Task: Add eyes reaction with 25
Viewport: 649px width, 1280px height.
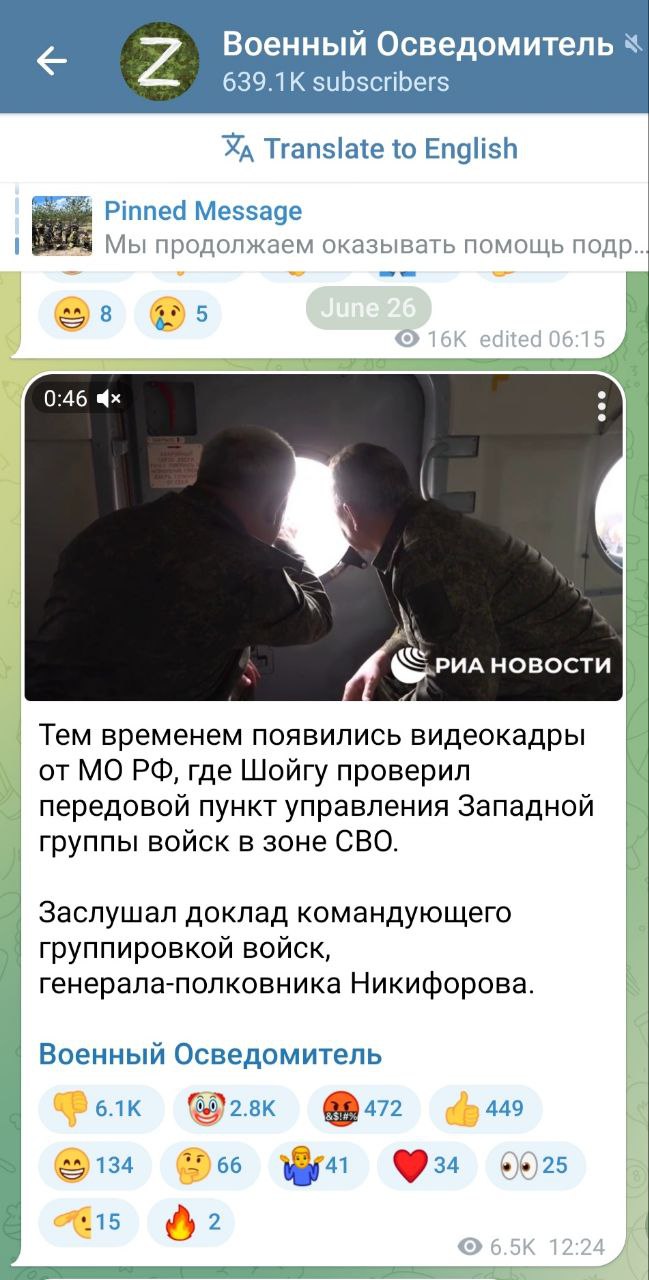Action: click(x=534, y=1165)
